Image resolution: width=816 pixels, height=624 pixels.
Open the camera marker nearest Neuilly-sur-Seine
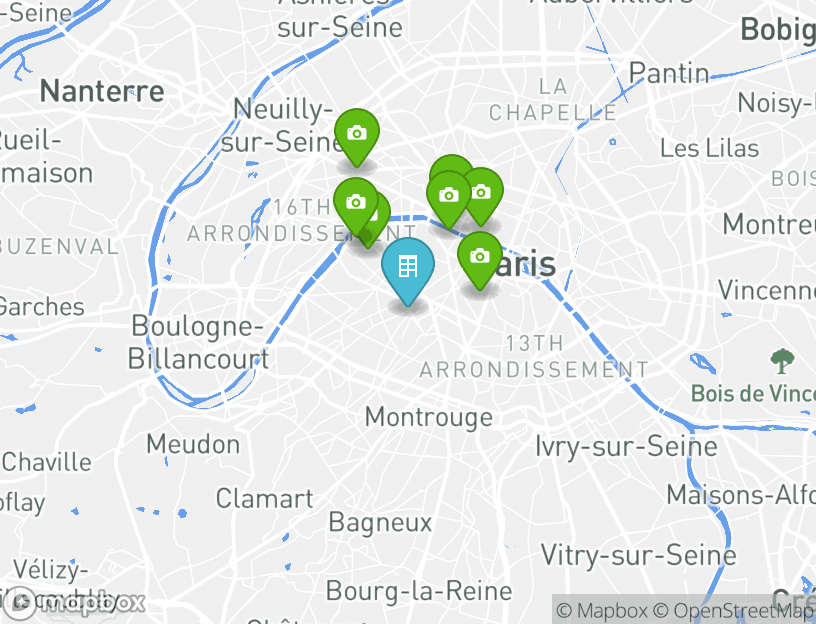[357, 134]
